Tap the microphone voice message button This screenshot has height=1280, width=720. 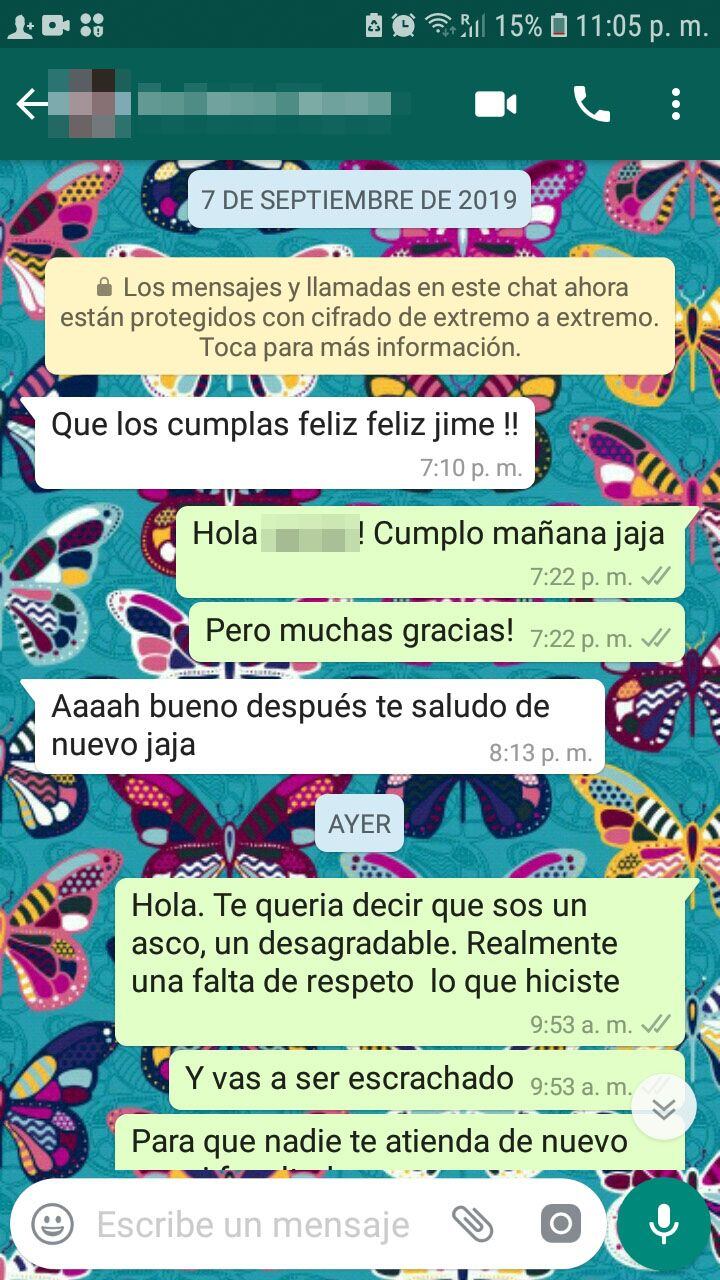(x=664, y=1223)
